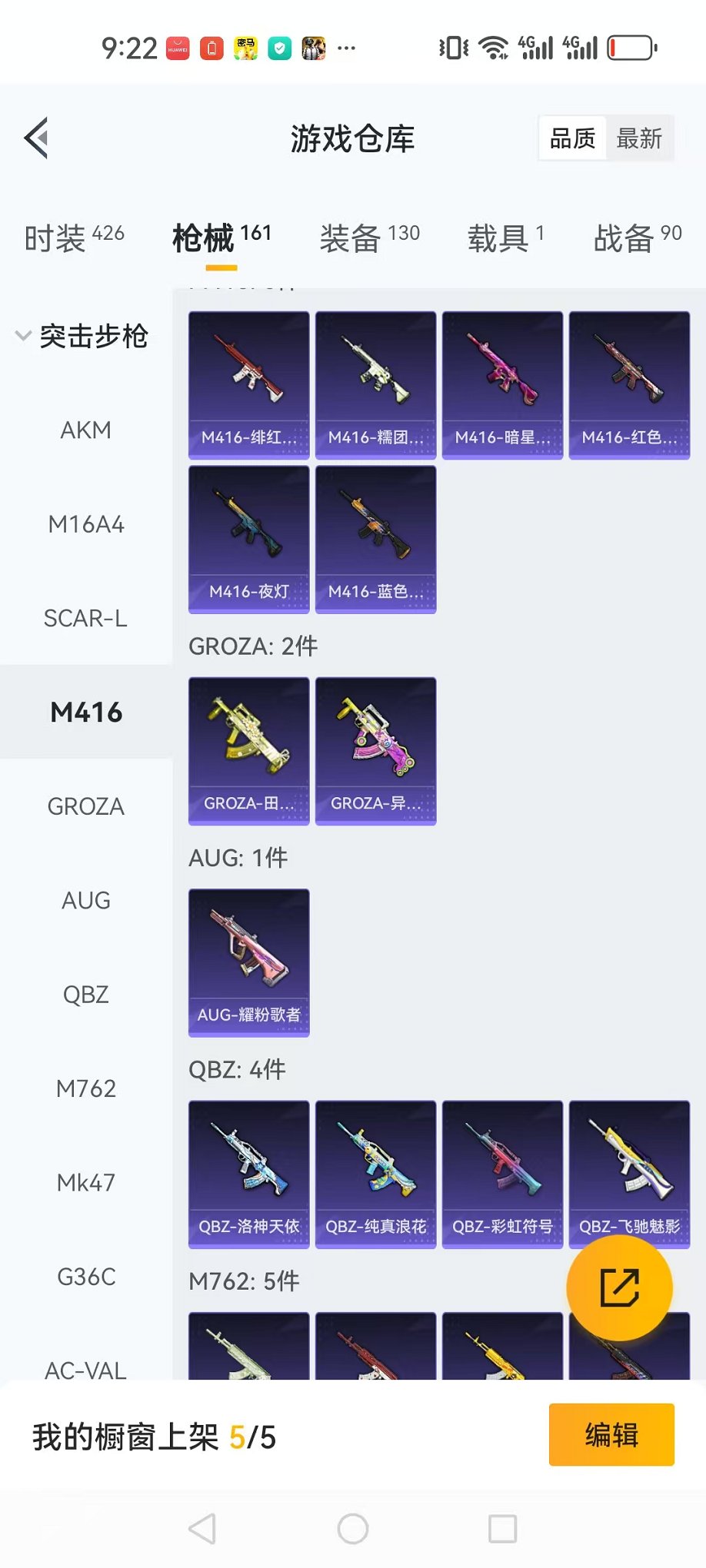The image size is (706, 1568).
Task: Jump to GROZA in the sidebar
Action: point(86,807)
